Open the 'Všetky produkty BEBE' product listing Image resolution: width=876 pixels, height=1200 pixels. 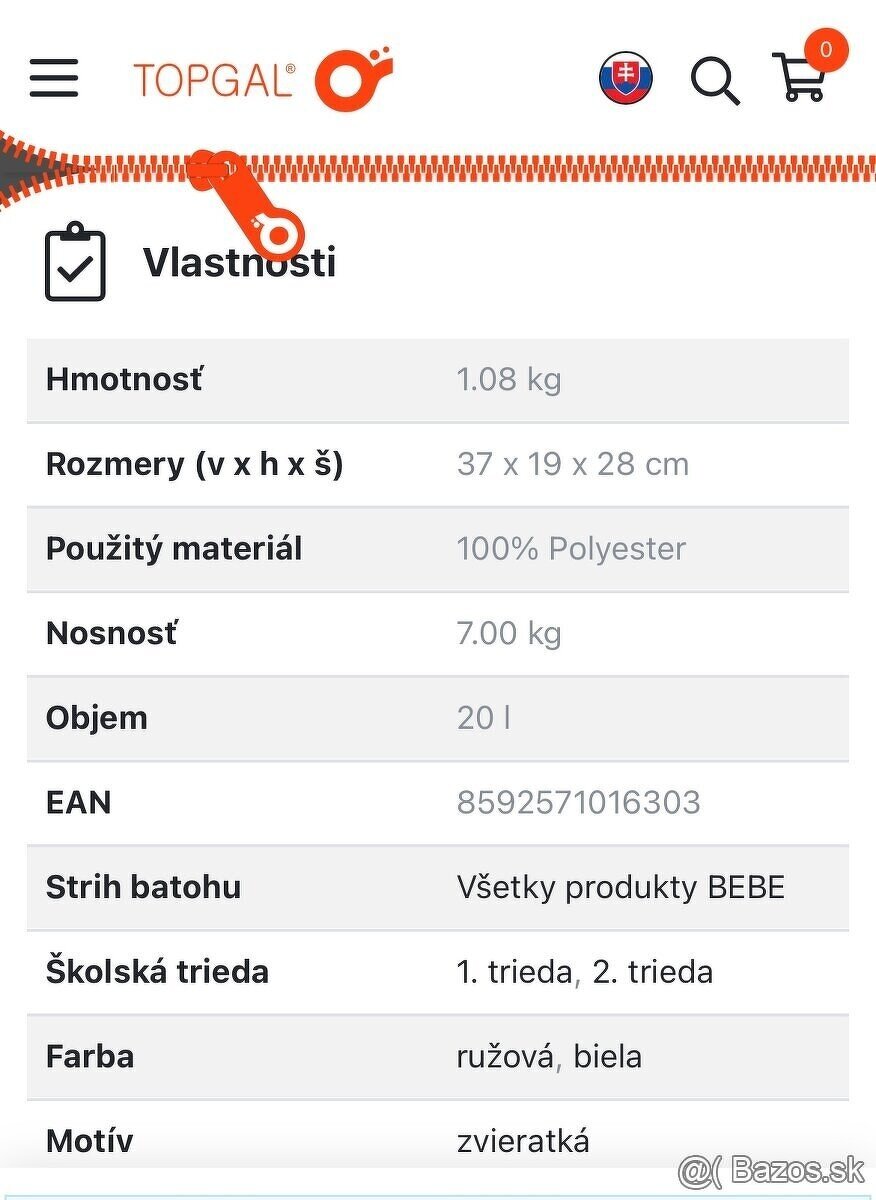tap(622, 886)
